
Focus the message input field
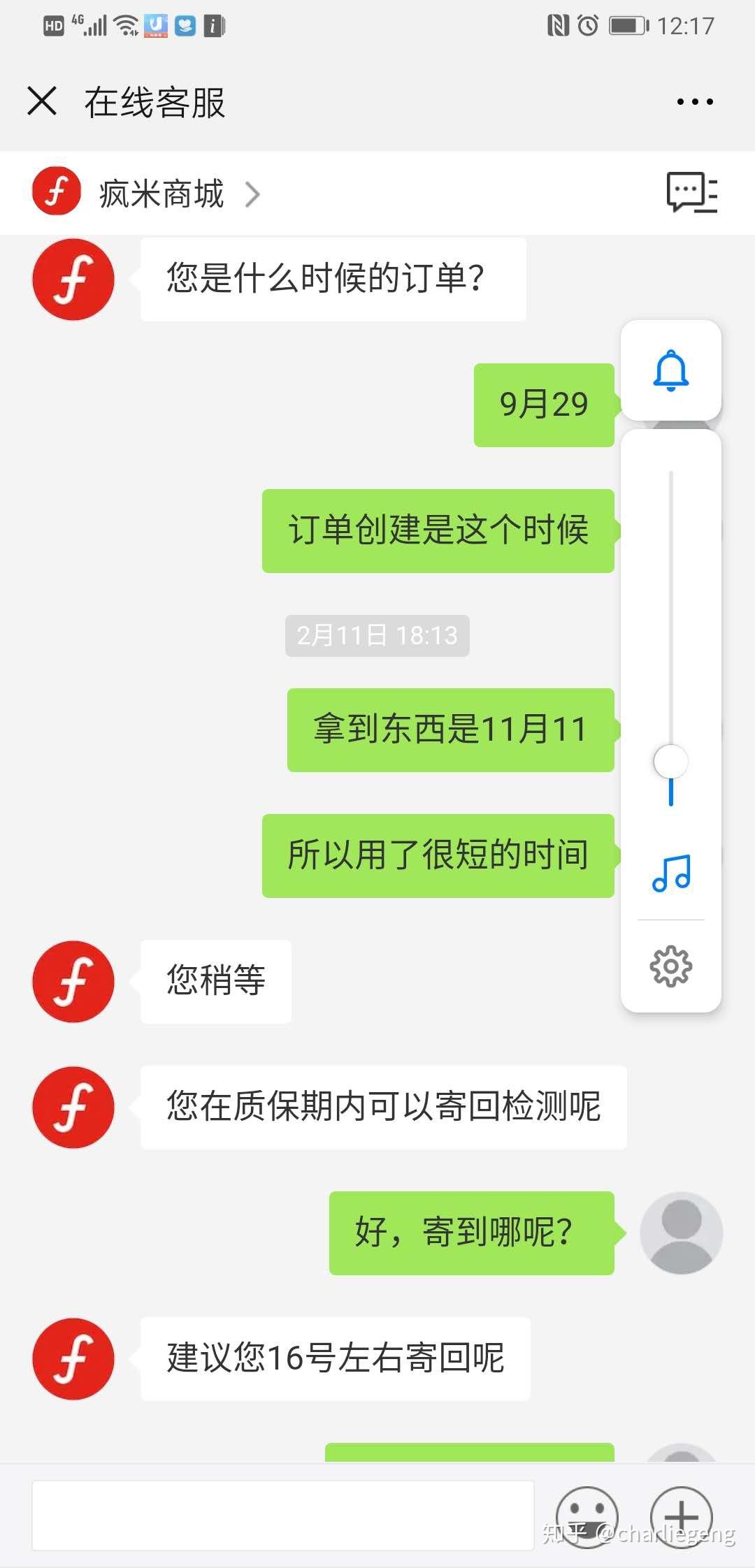(282, 1515)
